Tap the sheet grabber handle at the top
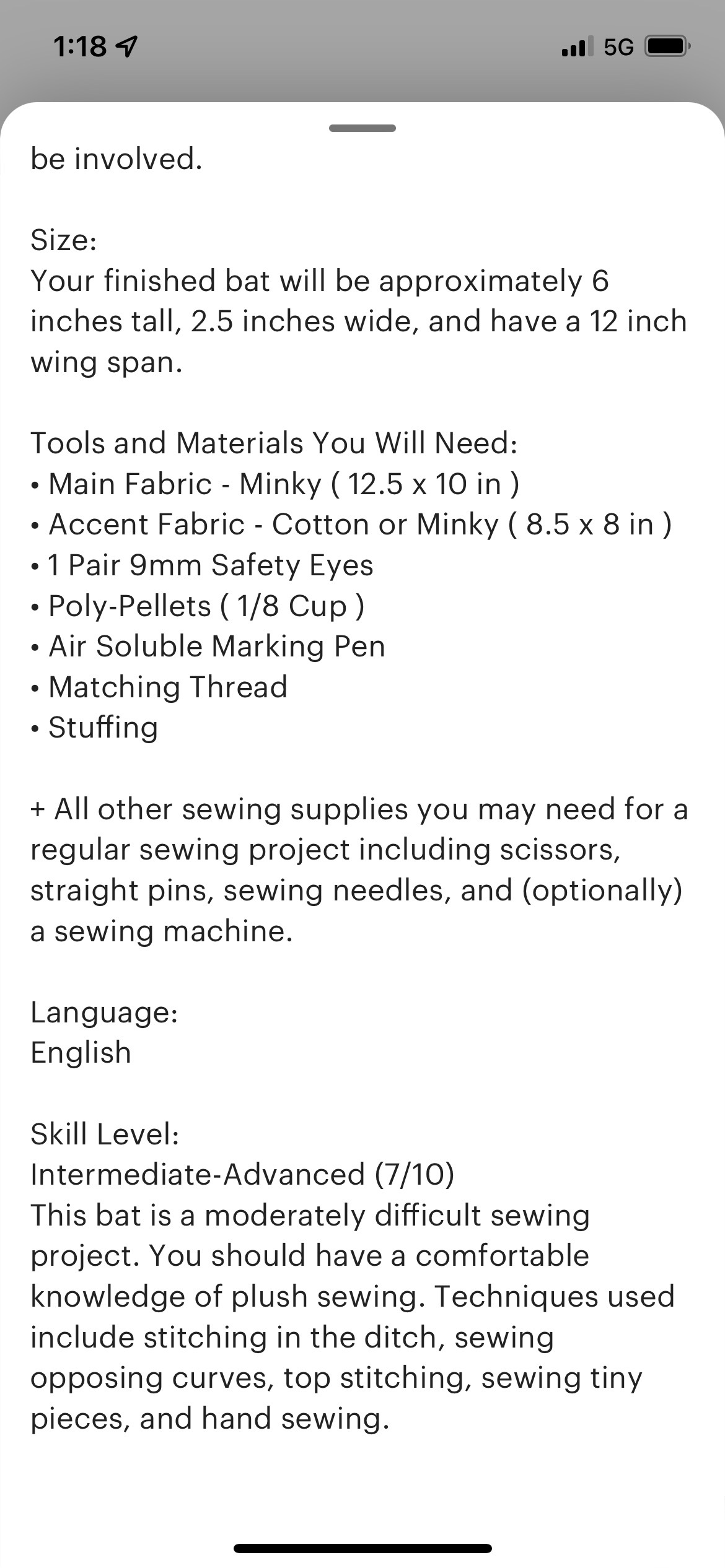Screen dimensions: 725x1568 pyautogui.click(x=362, y=128)
